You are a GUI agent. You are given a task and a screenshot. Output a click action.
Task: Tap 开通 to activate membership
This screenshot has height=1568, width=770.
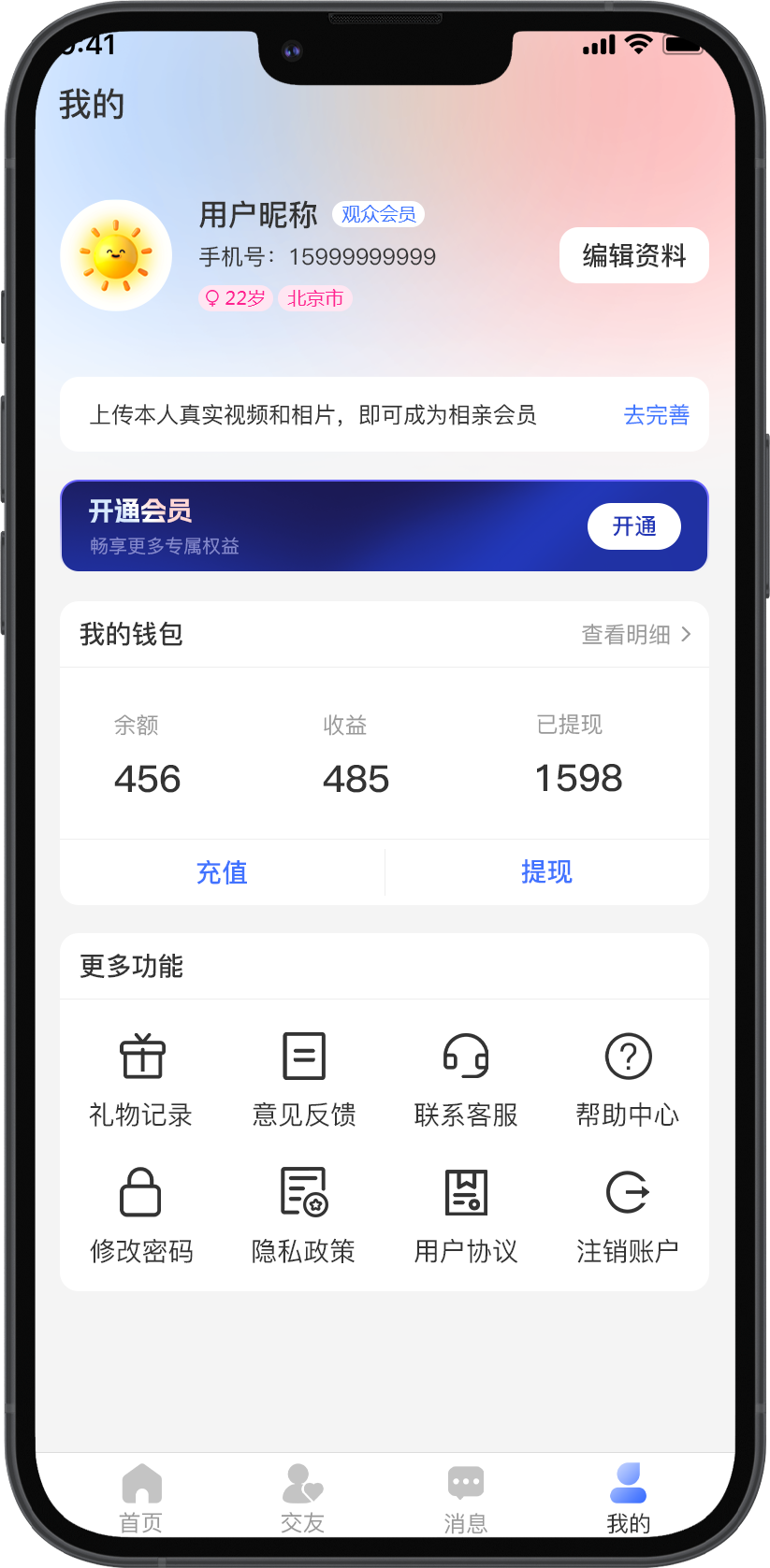633,526
